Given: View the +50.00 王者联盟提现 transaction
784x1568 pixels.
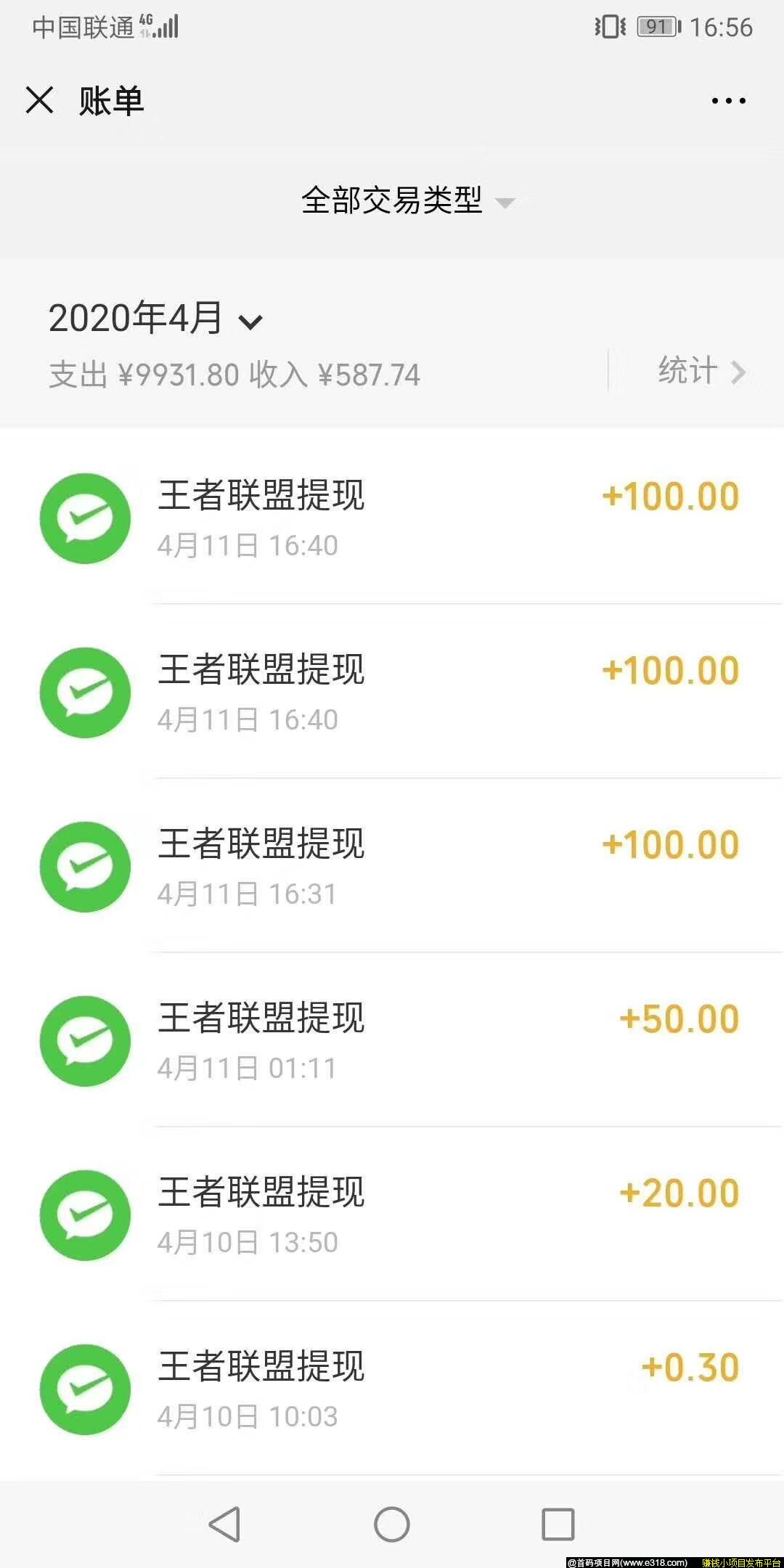Looking at the screenshot, I should point(392,1040).
